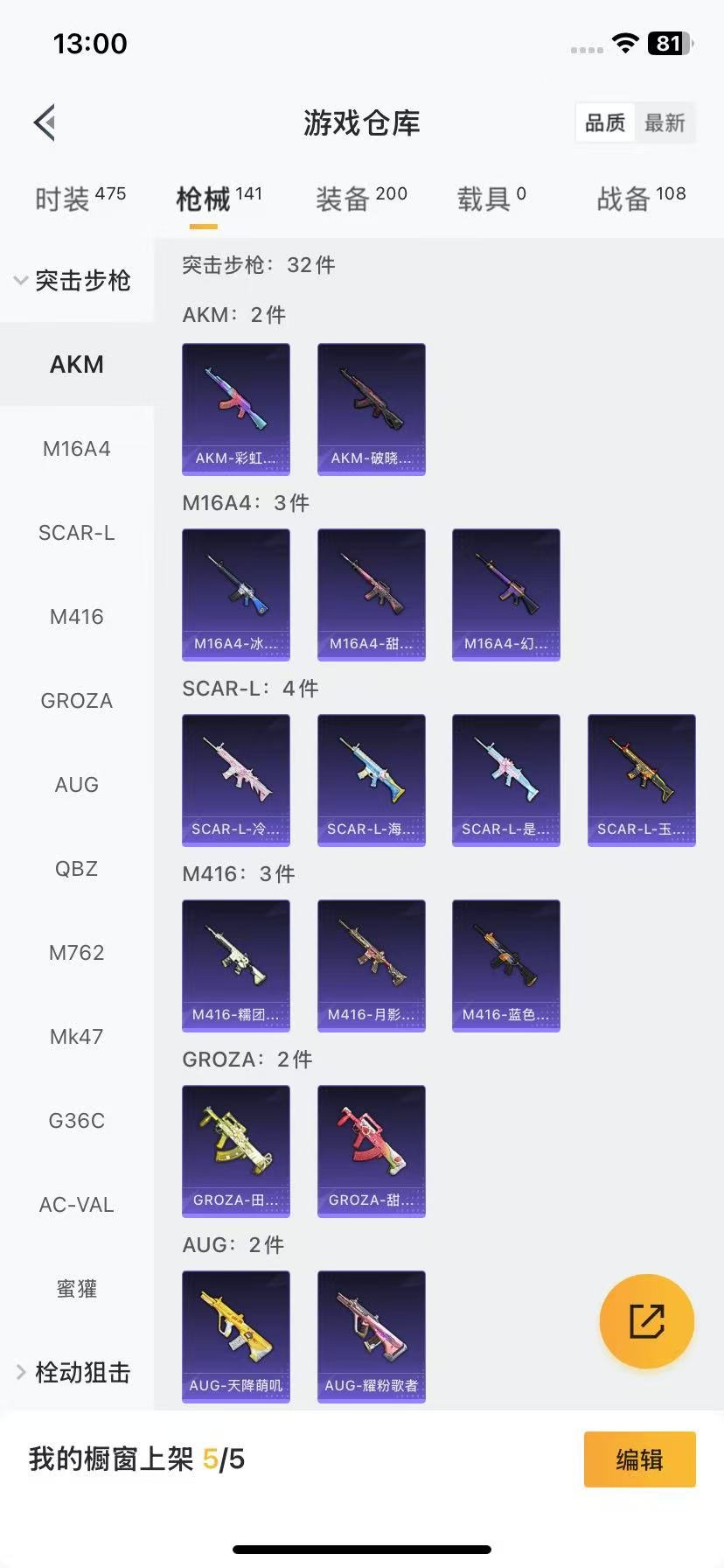Select 蜜獾 in the side list
This screenshot has height=1568, width=724.
[x=77, y=1288]
